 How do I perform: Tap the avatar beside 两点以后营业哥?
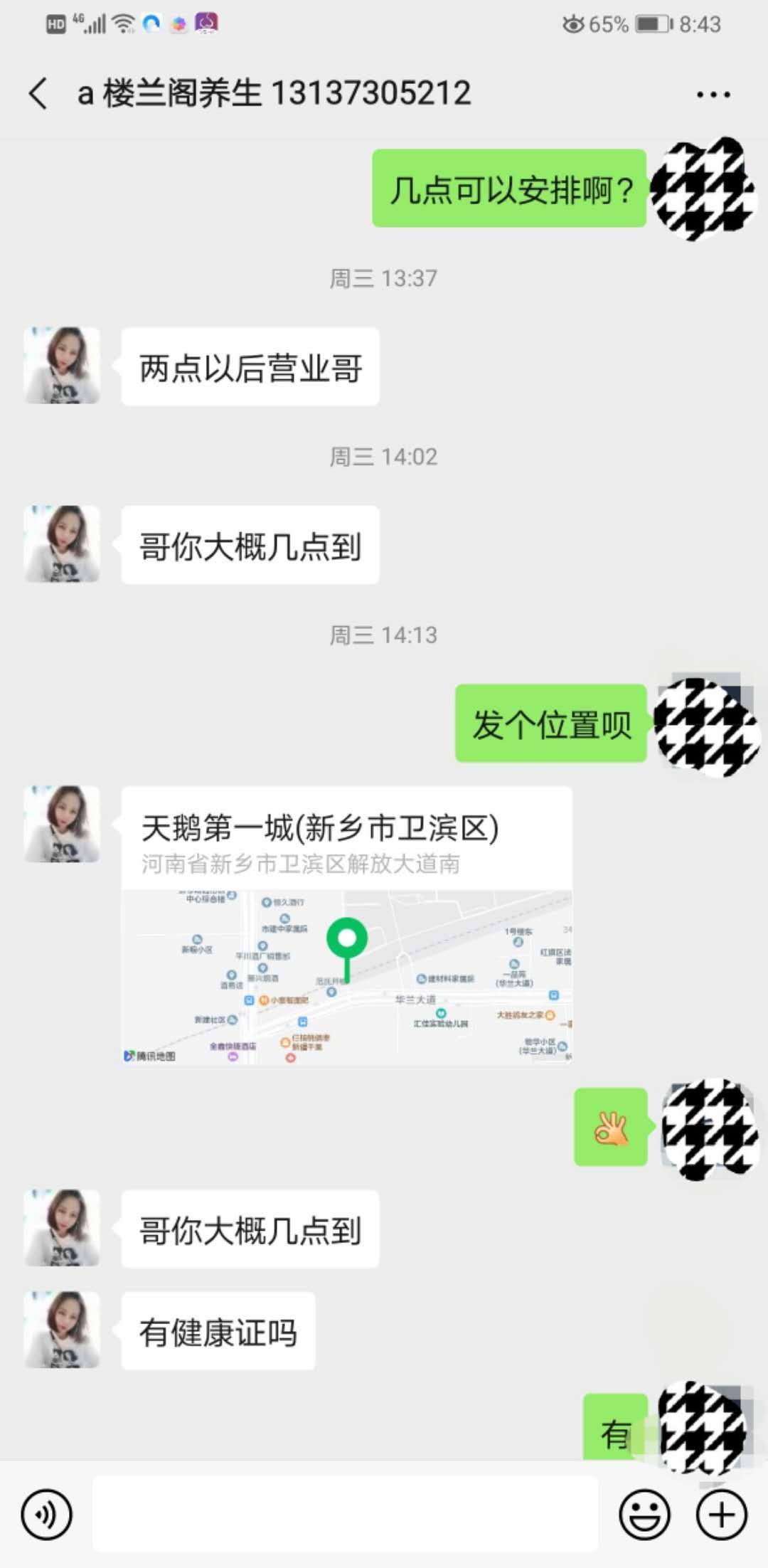(x=62, y=365)
